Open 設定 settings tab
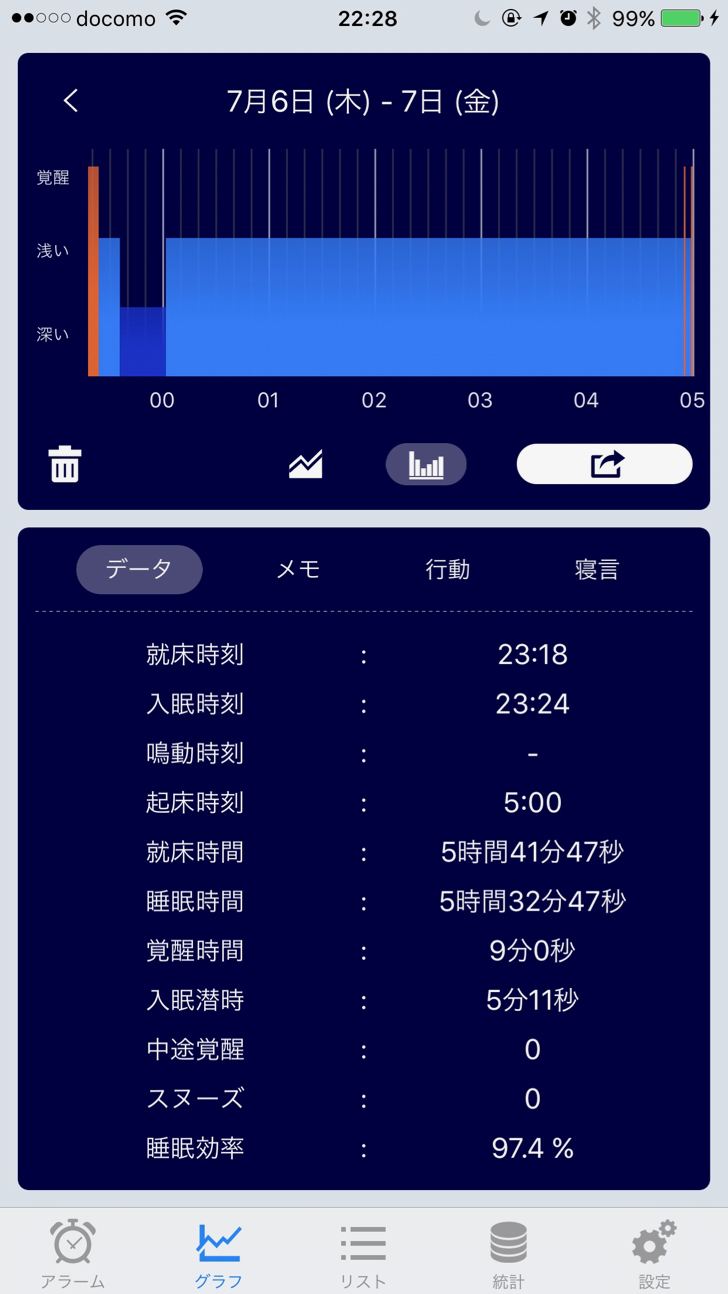 (654, 1253)
